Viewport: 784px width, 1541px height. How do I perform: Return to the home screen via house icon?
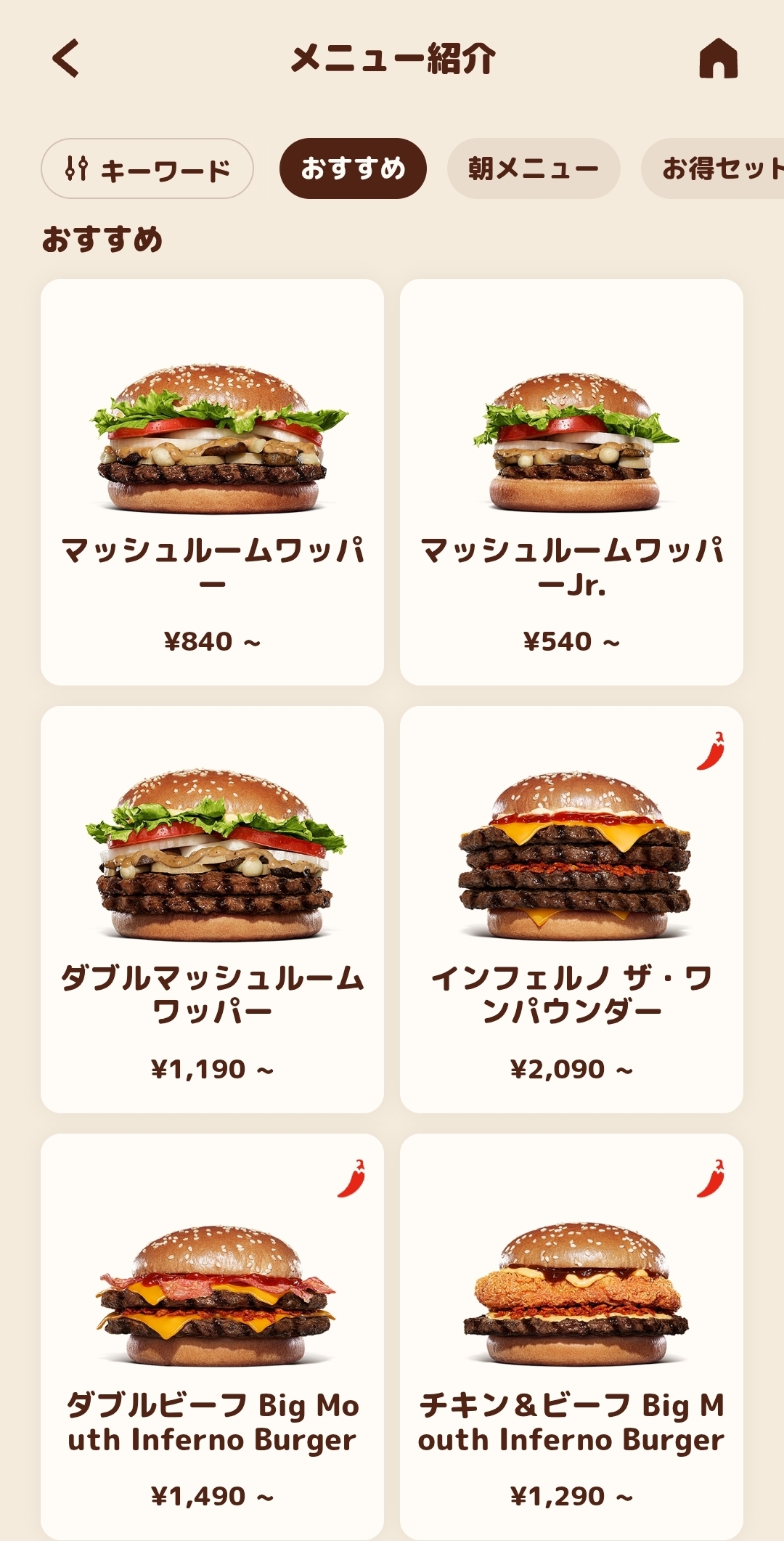[718, 59]
